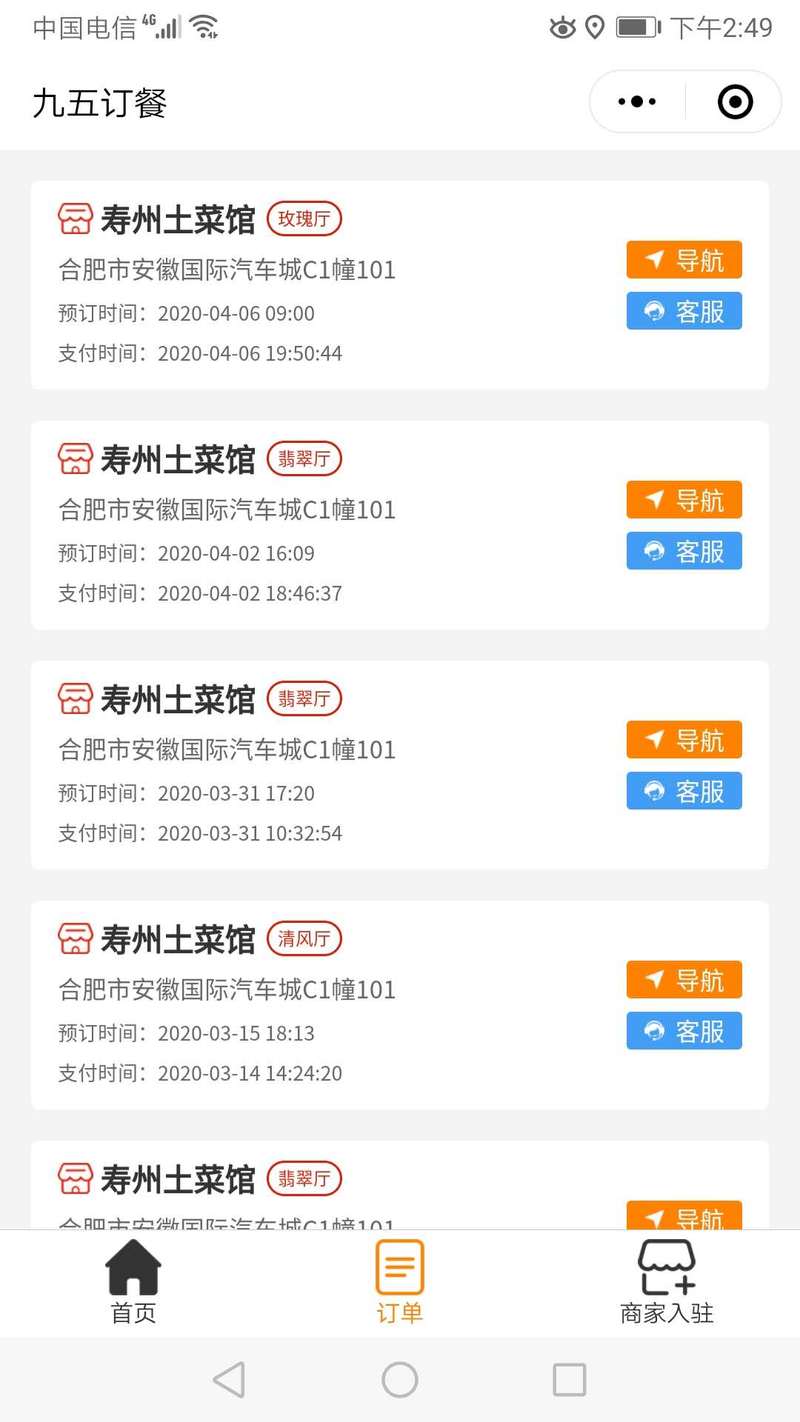The image size is (800, 1422).
Task: Open the 清风厅 order card
Action: pyautogui.click(x=400, y=1005)
